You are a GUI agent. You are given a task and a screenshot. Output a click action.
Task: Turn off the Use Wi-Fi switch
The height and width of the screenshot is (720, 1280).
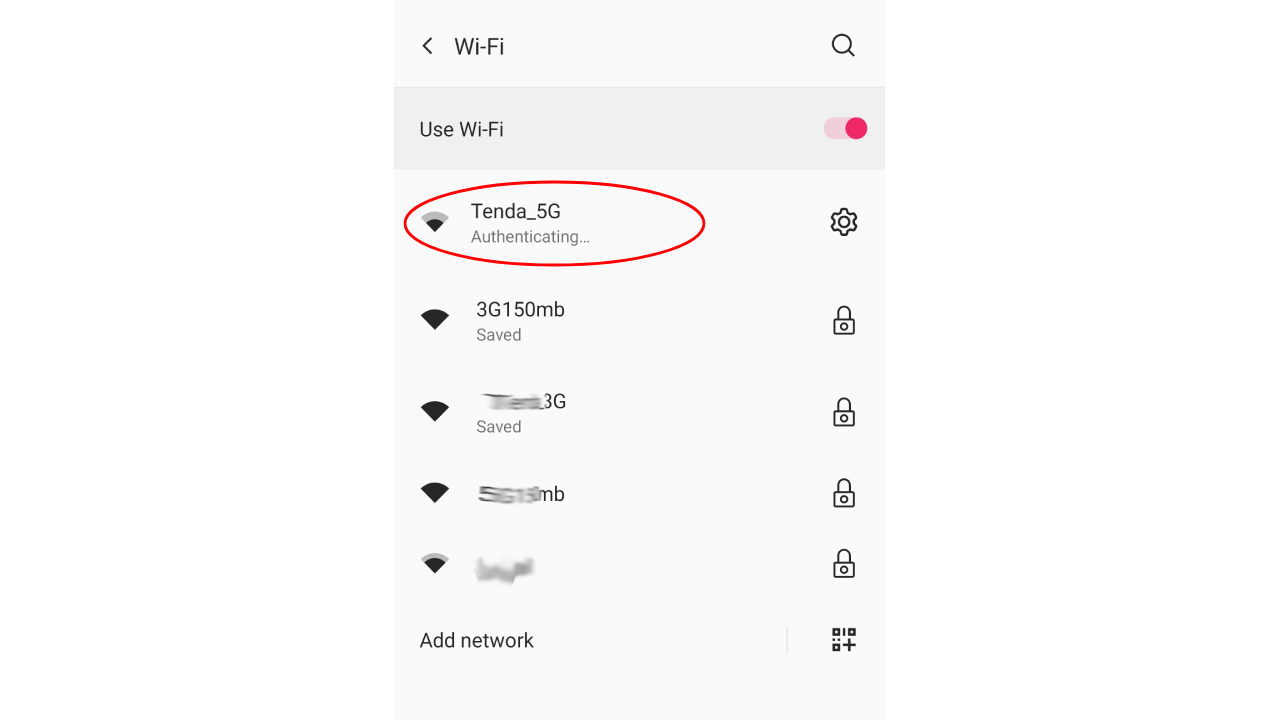point(845,129)
